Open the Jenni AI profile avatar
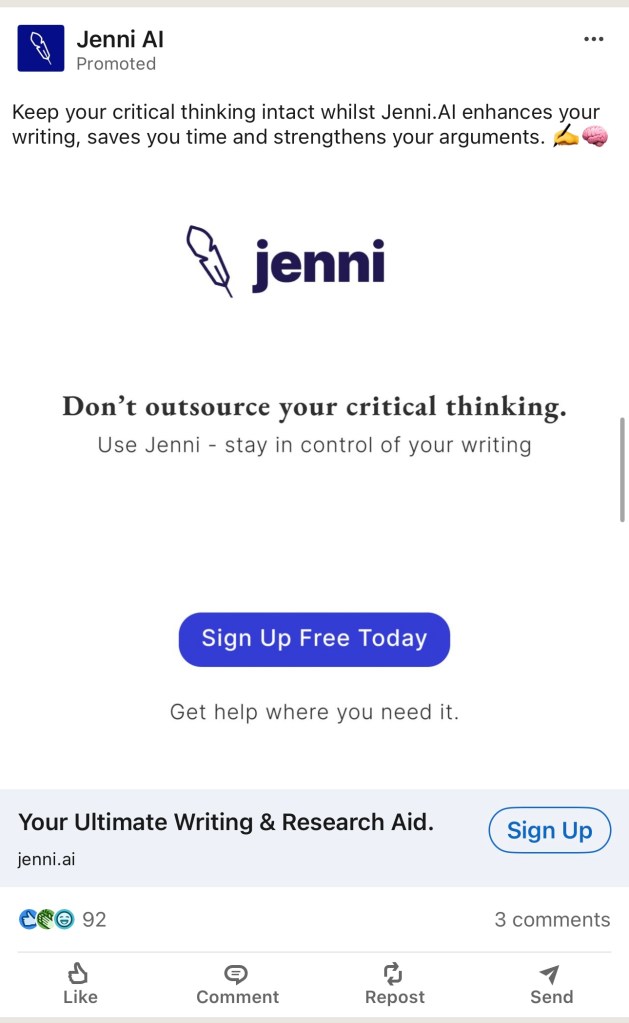The image size is (629, 1023). (x=41, y=49)
